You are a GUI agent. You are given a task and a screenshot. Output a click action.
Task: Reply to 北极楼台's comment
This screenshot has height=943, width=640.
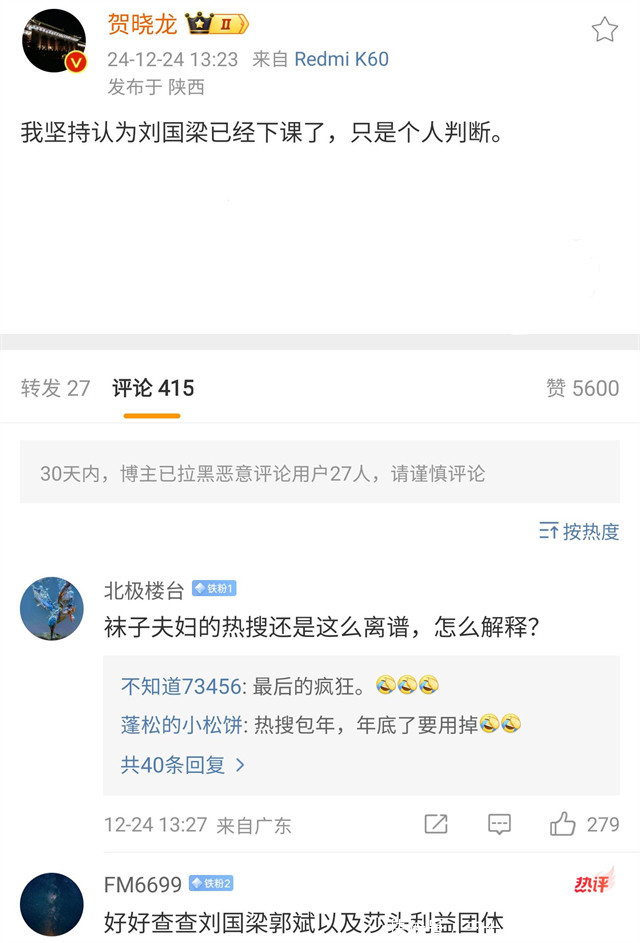tap(499, 824)
